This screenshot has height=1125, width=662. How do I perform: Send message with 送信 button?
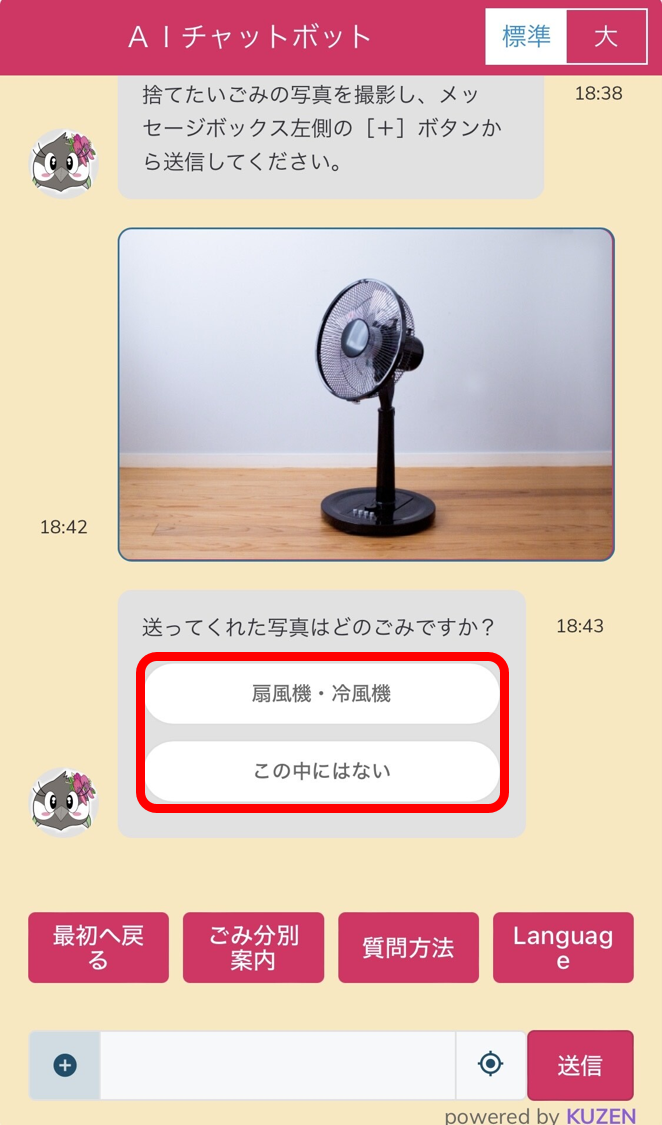[580, 1065]
